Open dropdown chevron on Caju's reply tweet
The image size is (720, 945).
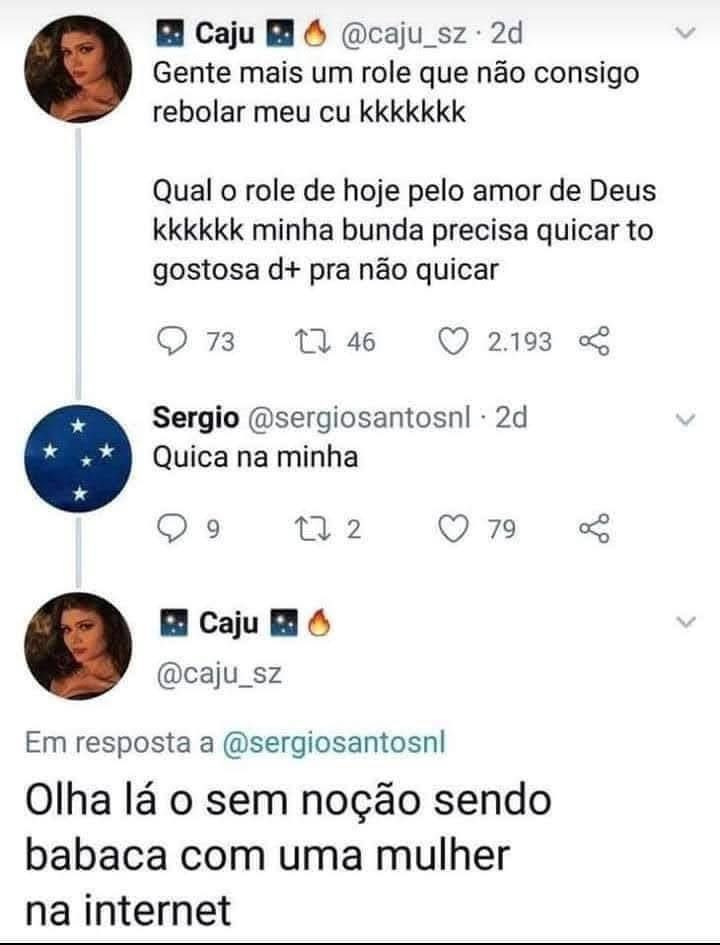[685, 622]
